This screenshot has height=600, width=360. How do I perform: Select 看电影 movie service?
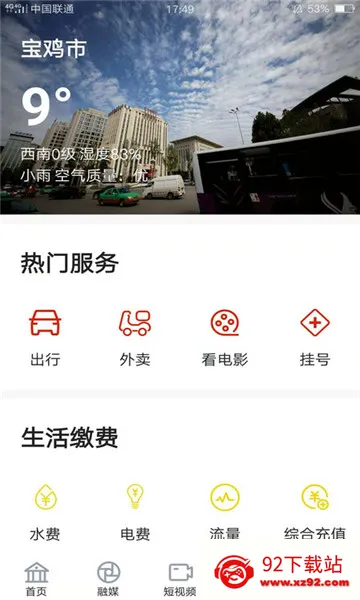tap(225, 338)
